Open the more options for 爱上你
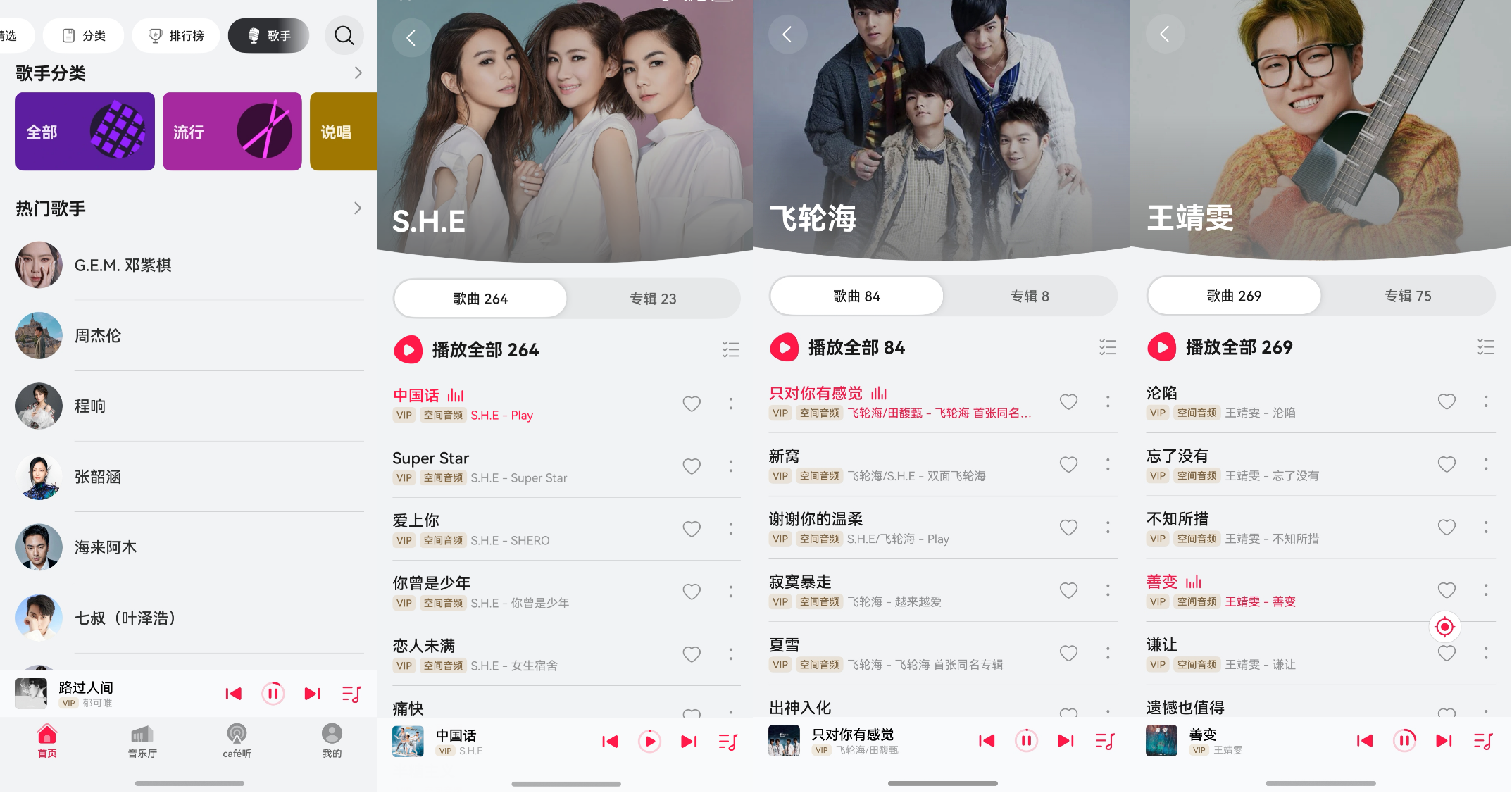1512x793 pixels. (x=731, y=529)
